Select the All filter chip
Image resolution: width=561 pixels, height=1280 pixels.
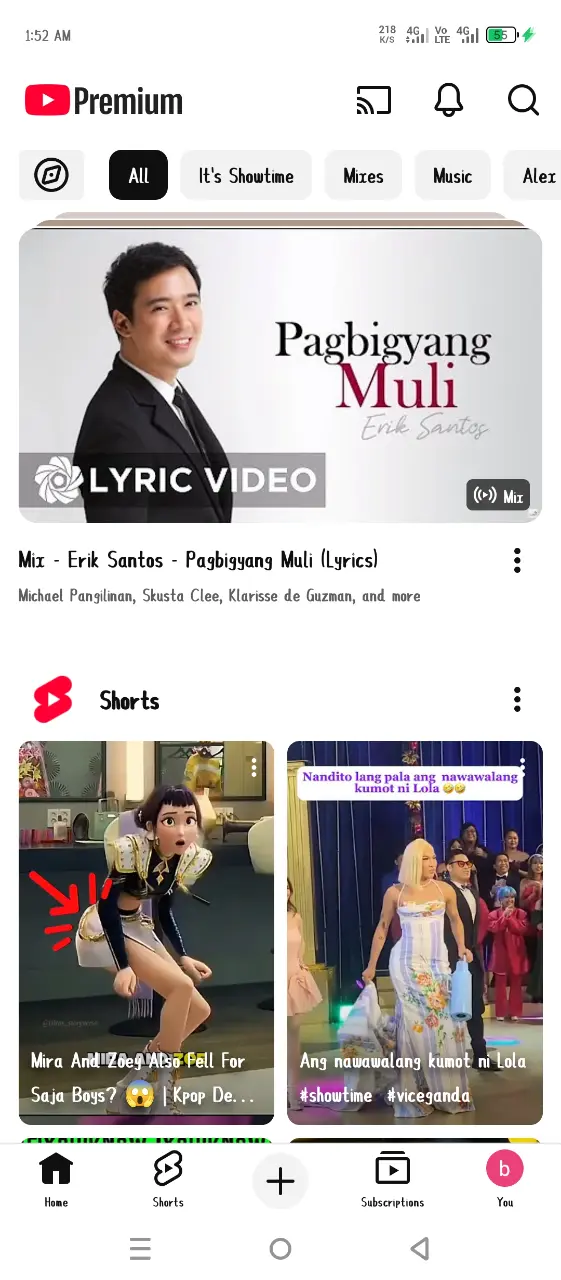pyautogui.click(x=138, y=176)
